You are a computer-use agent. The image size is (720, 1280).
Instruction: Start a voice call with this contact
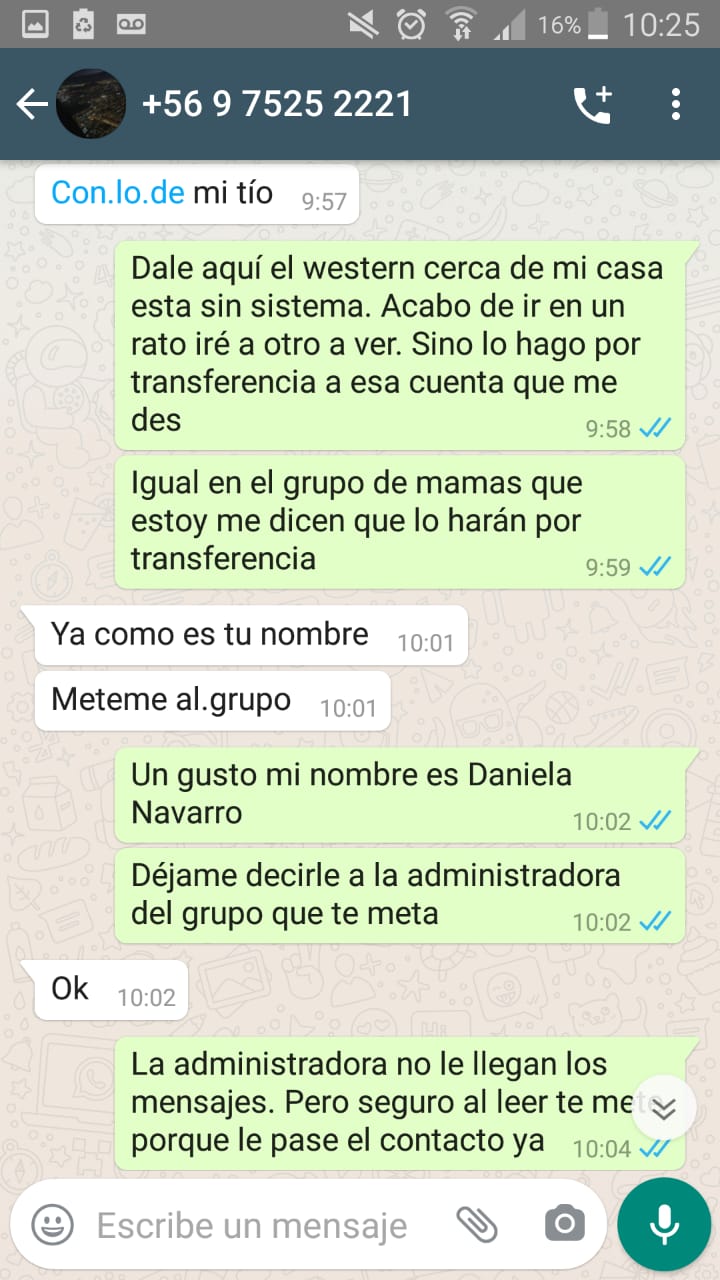click(592, 104)
